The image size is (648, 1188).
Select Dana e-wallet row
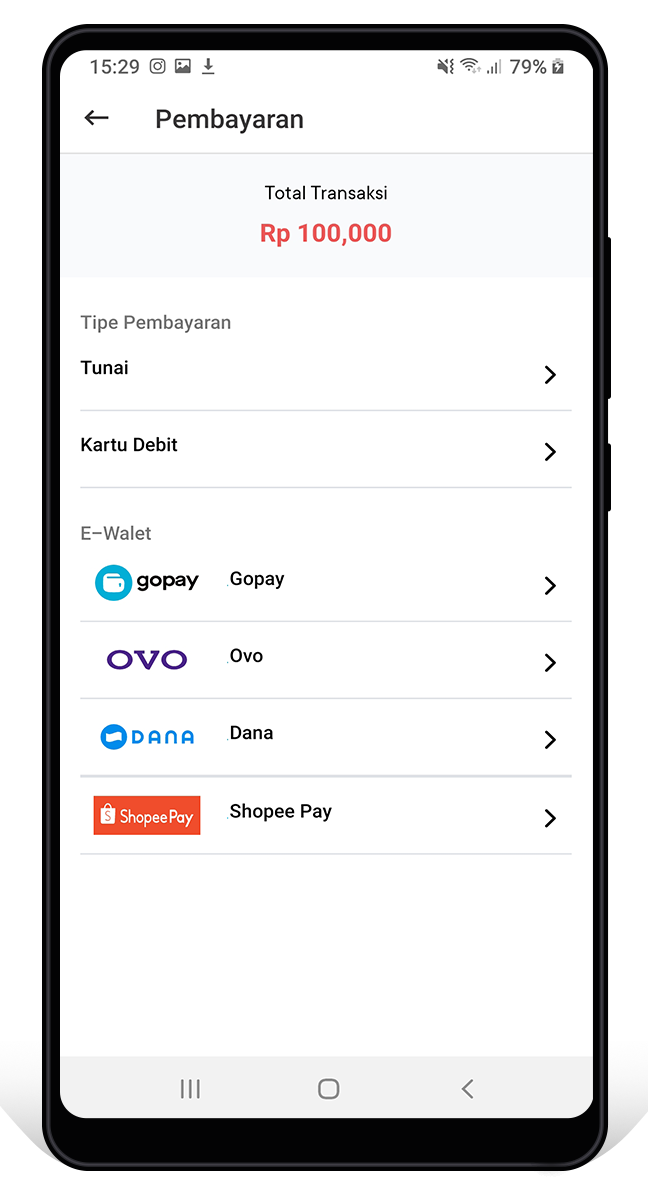(x=325, y=737)
